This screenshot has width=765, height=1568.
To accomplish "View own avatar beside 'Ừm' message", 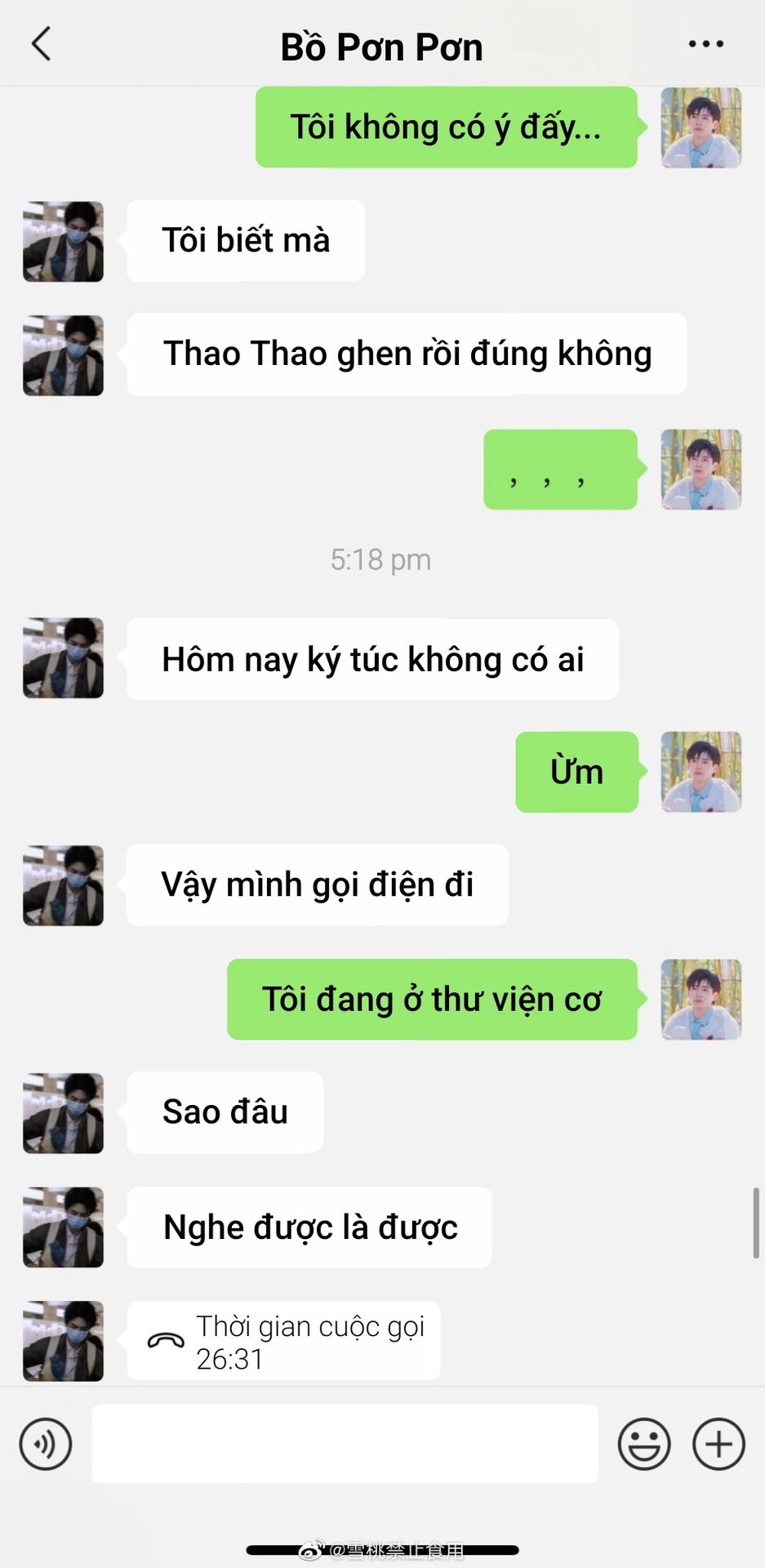I will click(701, 772).
